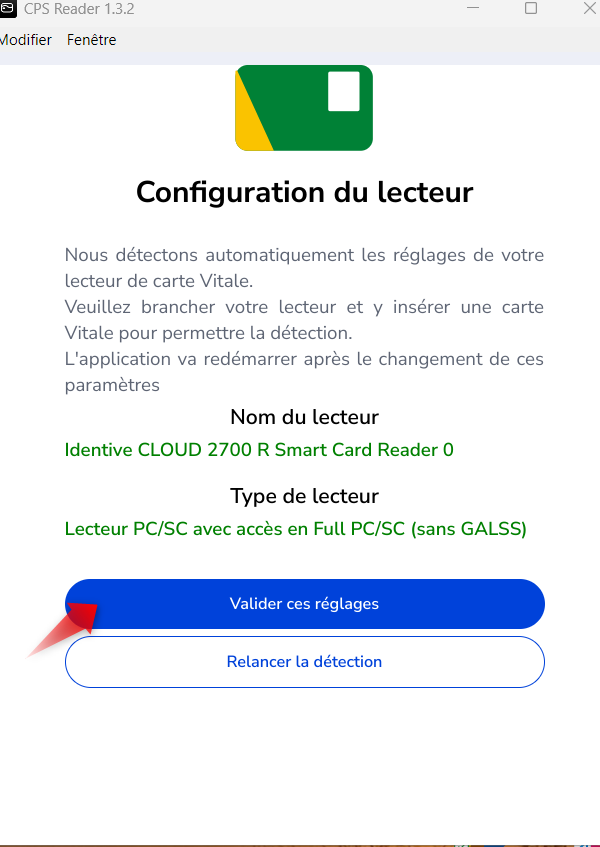
Task: Minimize the CPS Reader window
Action: coord(472,9)
